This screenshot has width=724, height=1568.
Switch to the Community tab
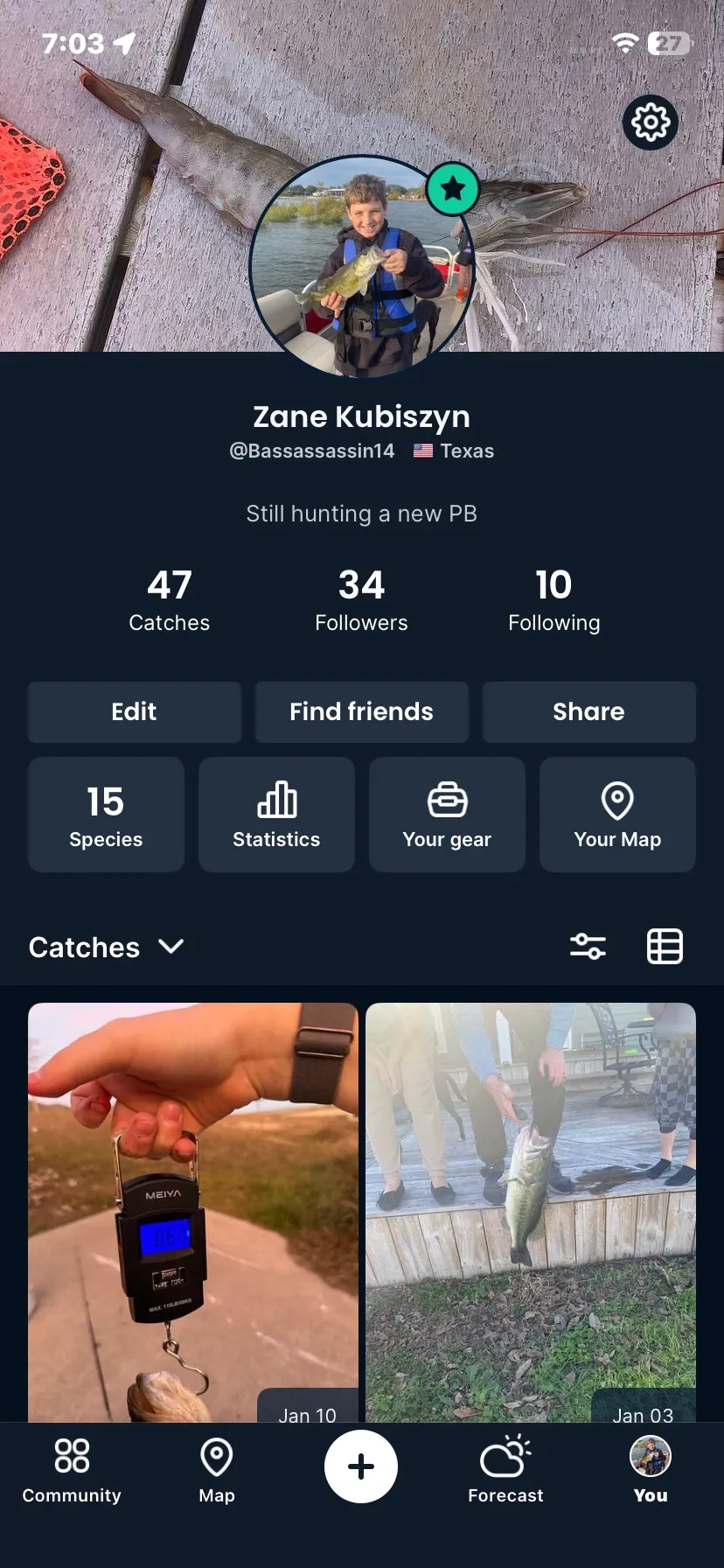pyautogui.click(x=72, y=1472)
